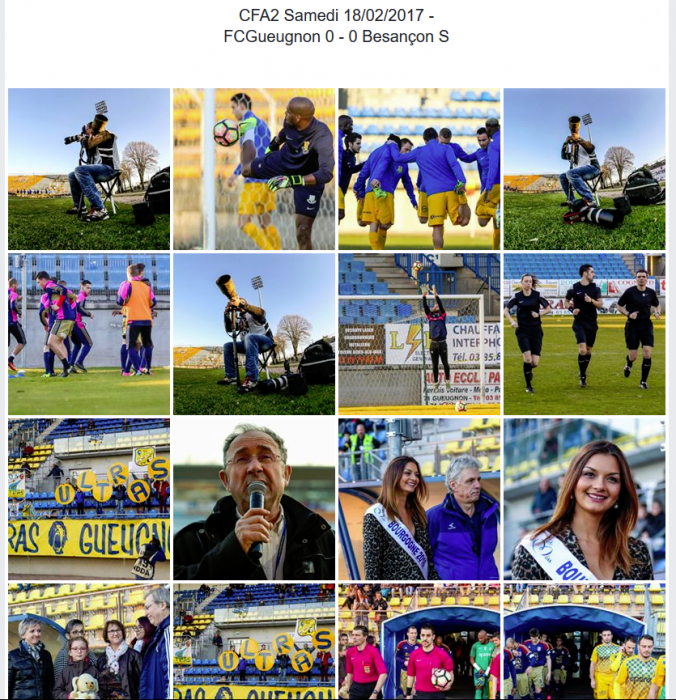Open the photo of three referees running
Image resolution: width=676 pixels, height=700 pixels.
tap(584, 334)
